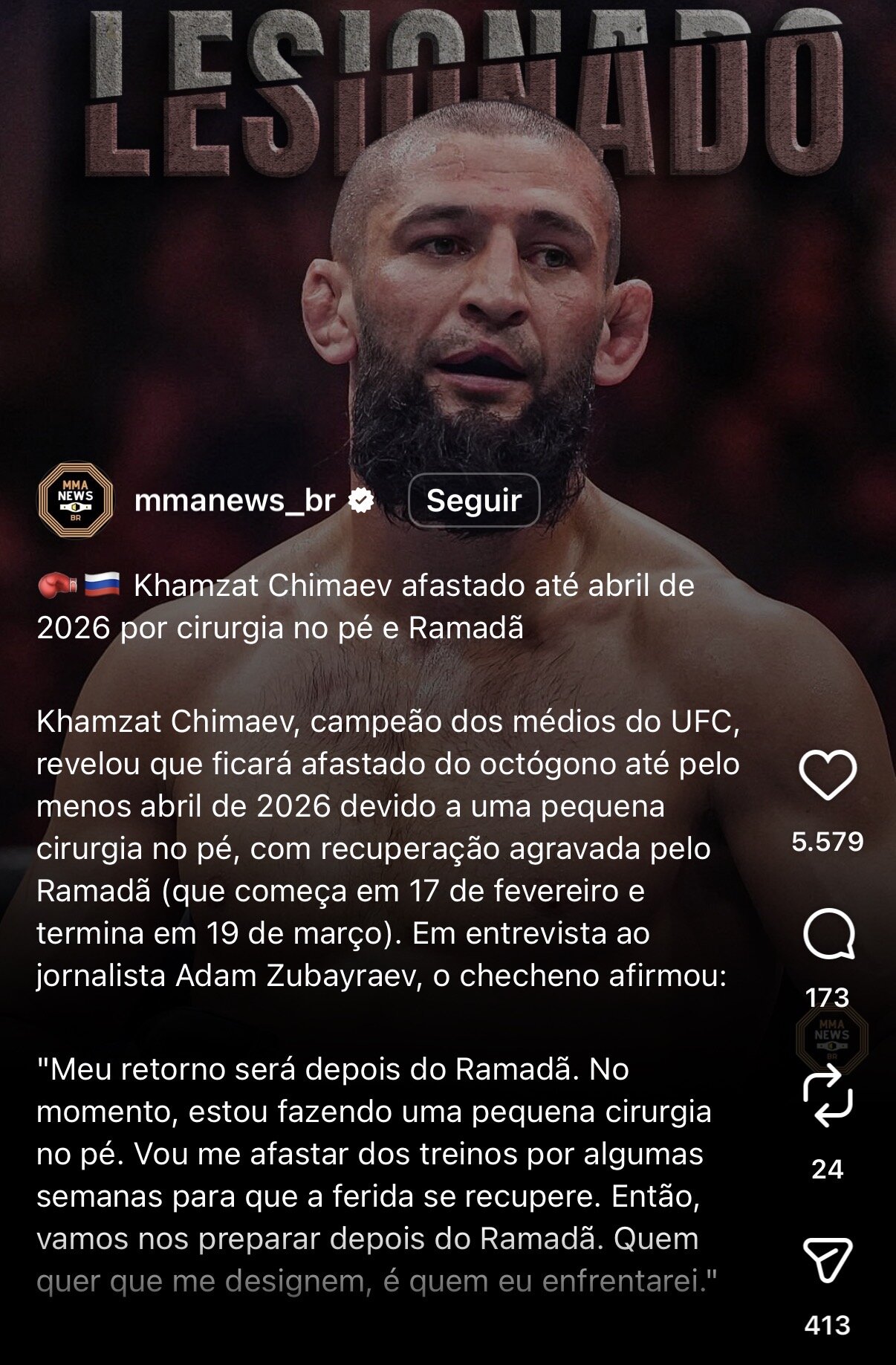The width and height of the screenshot is (896, 1365).
Task: Open the mmanews_br username profile link
Action: (x=235, y=500)
